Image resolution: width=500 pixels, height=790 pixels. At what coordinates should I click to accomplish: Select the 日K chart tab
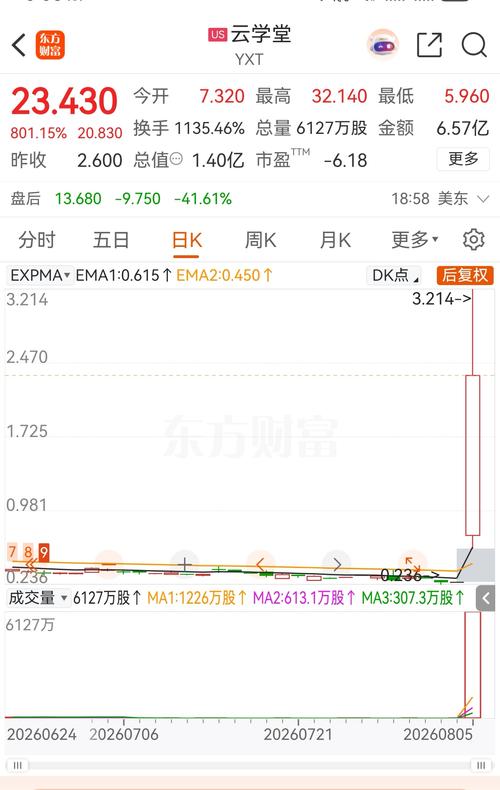click(x=186, y=241)
